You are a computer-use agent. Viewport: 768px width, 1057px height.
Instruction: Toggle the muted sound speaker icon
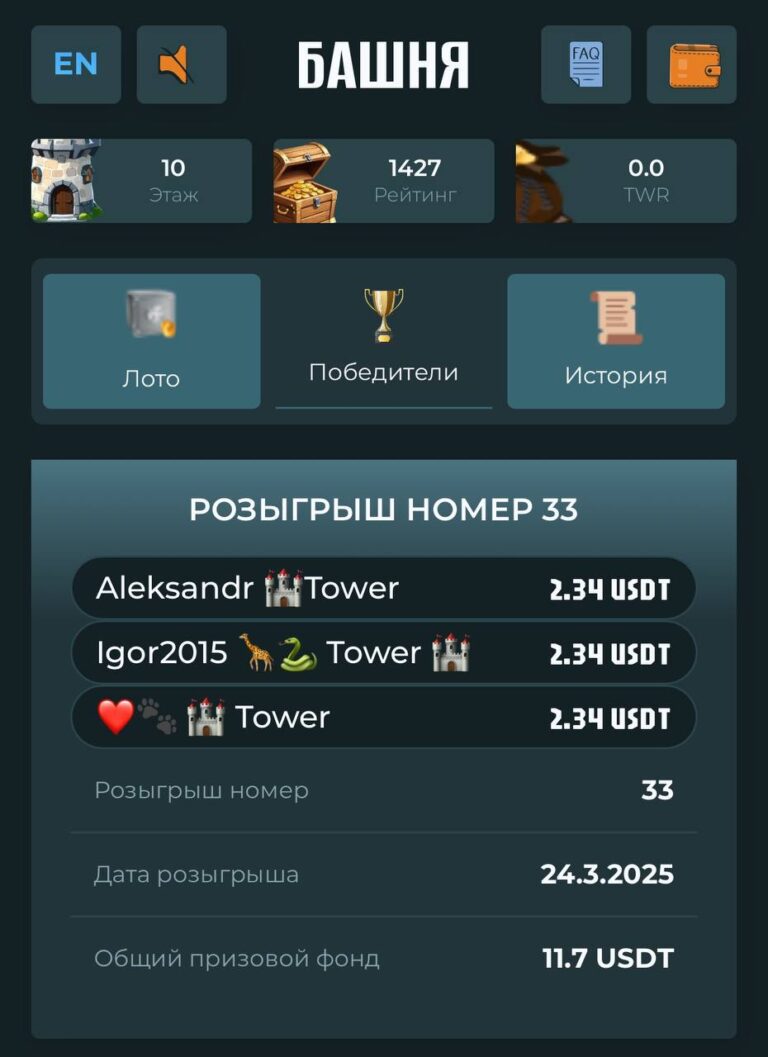(181, 65)
